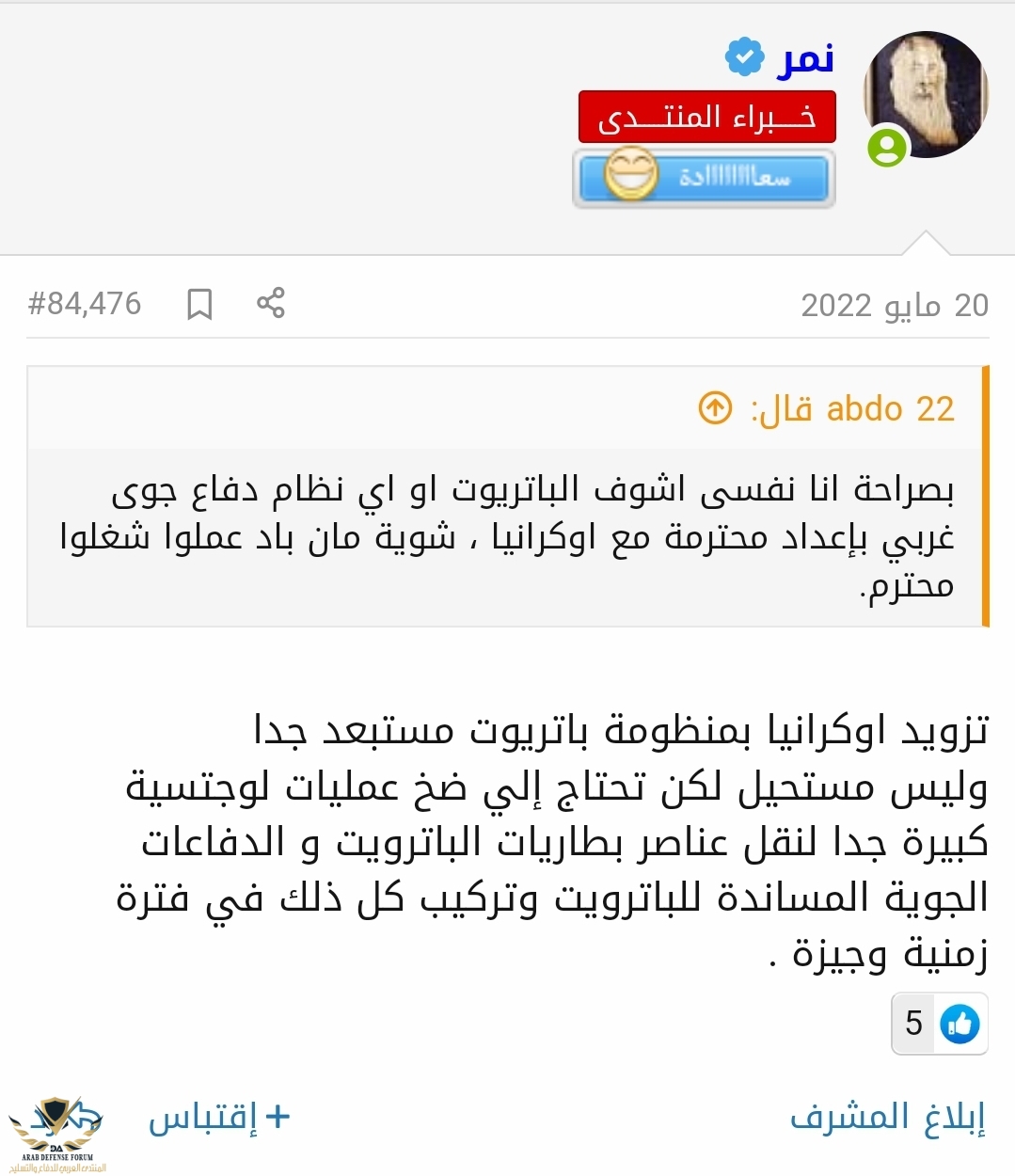Open نمر's profile avatar
The width and height of the screenshot is (1015, 1176).
[925, 95]
